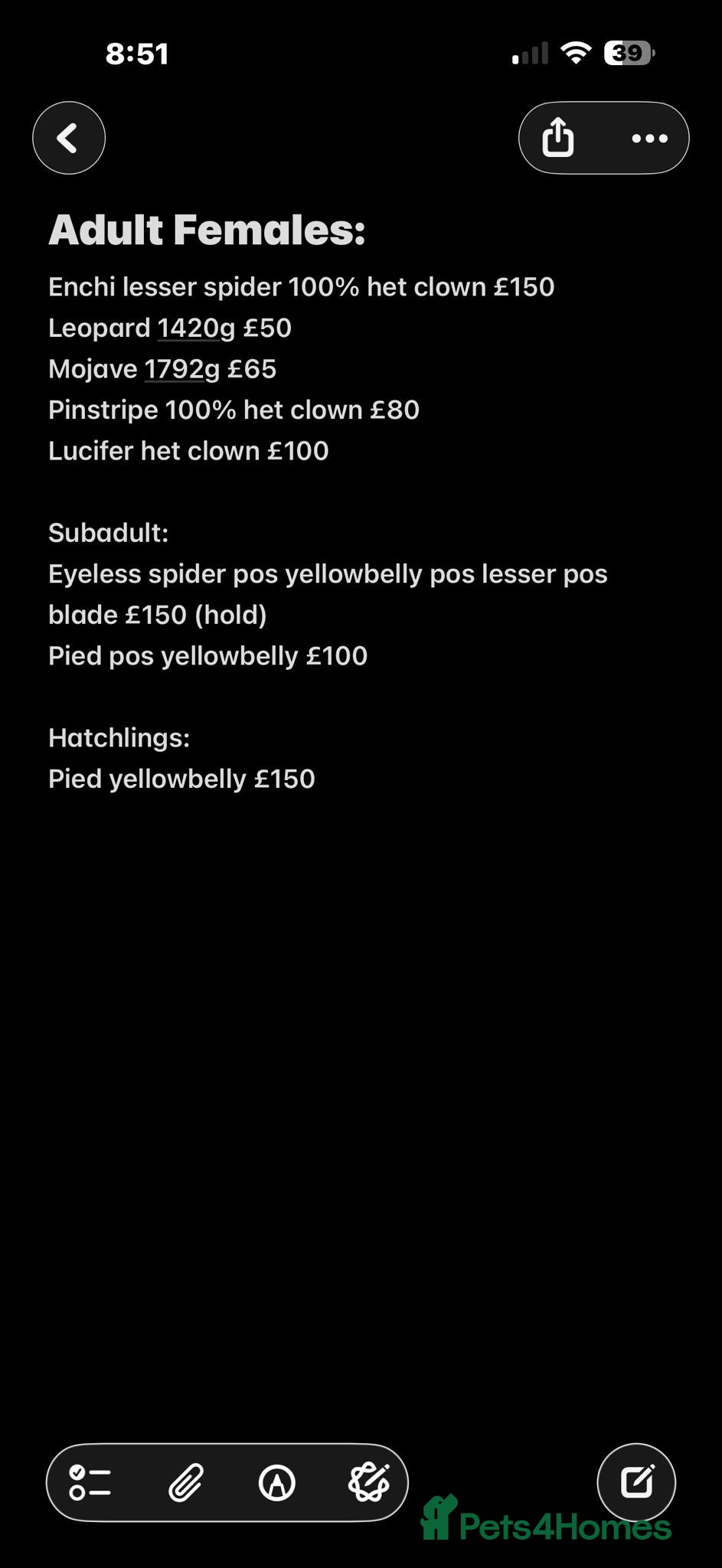The image size is (722, 1568).
Task: Tap the time display in the status bar
Action: point(138,52)
